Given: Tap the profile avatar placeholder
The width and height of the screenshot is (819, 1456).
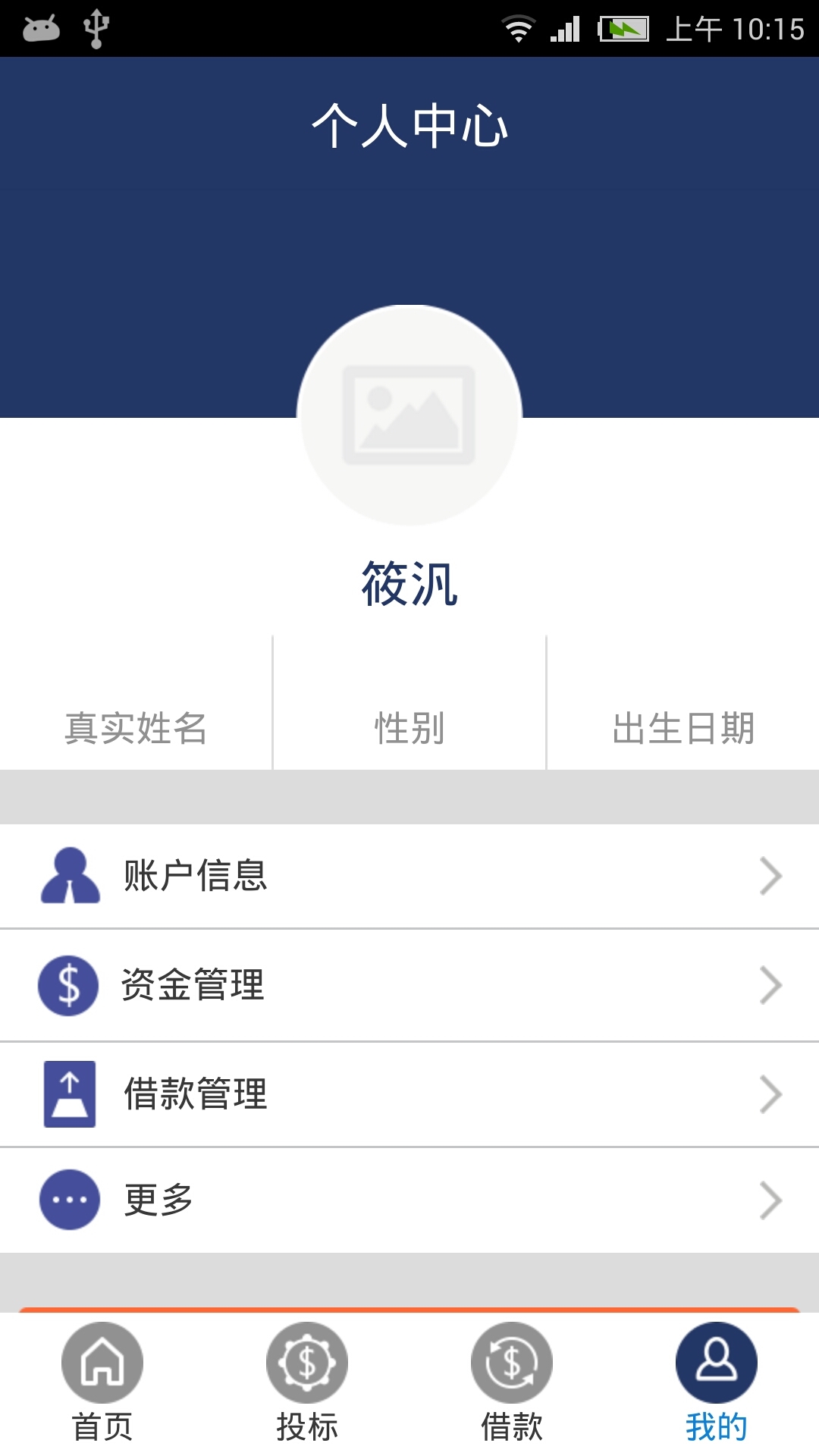Looking at the screenshot, I should pyautogui.click(x=409, y=415).
